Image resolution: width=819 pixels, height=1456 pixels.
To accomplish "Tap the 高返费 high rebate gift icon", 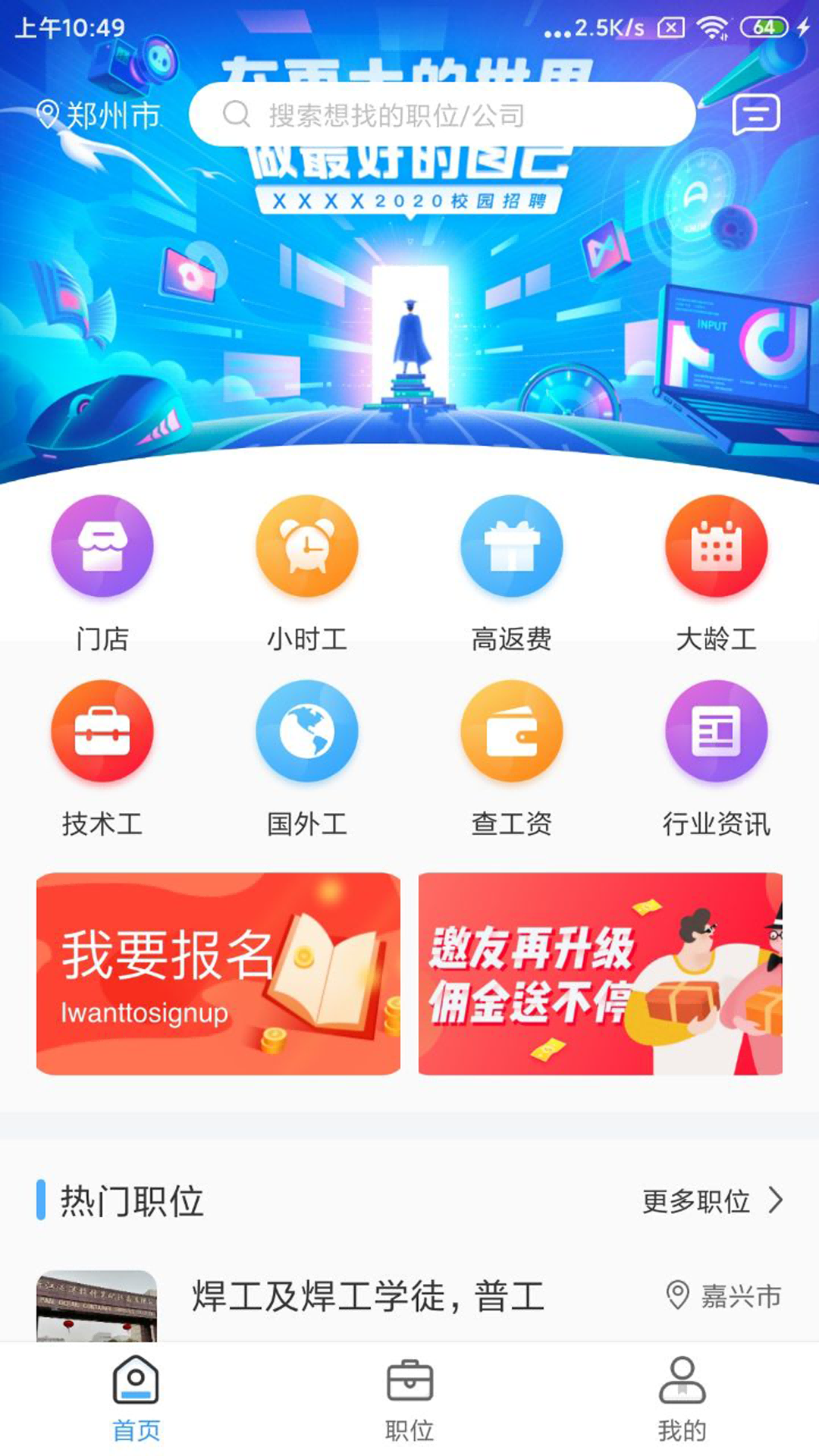I will 511,546.
